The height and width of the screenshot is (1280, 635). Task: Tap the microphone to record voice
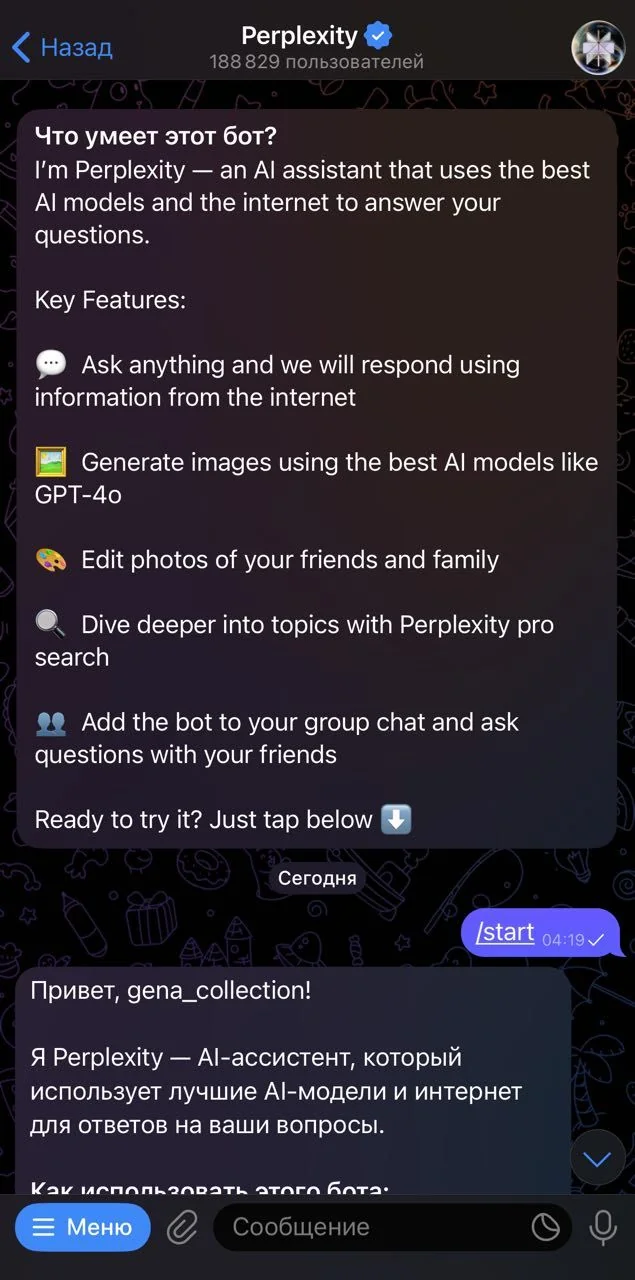(603, 1227)
